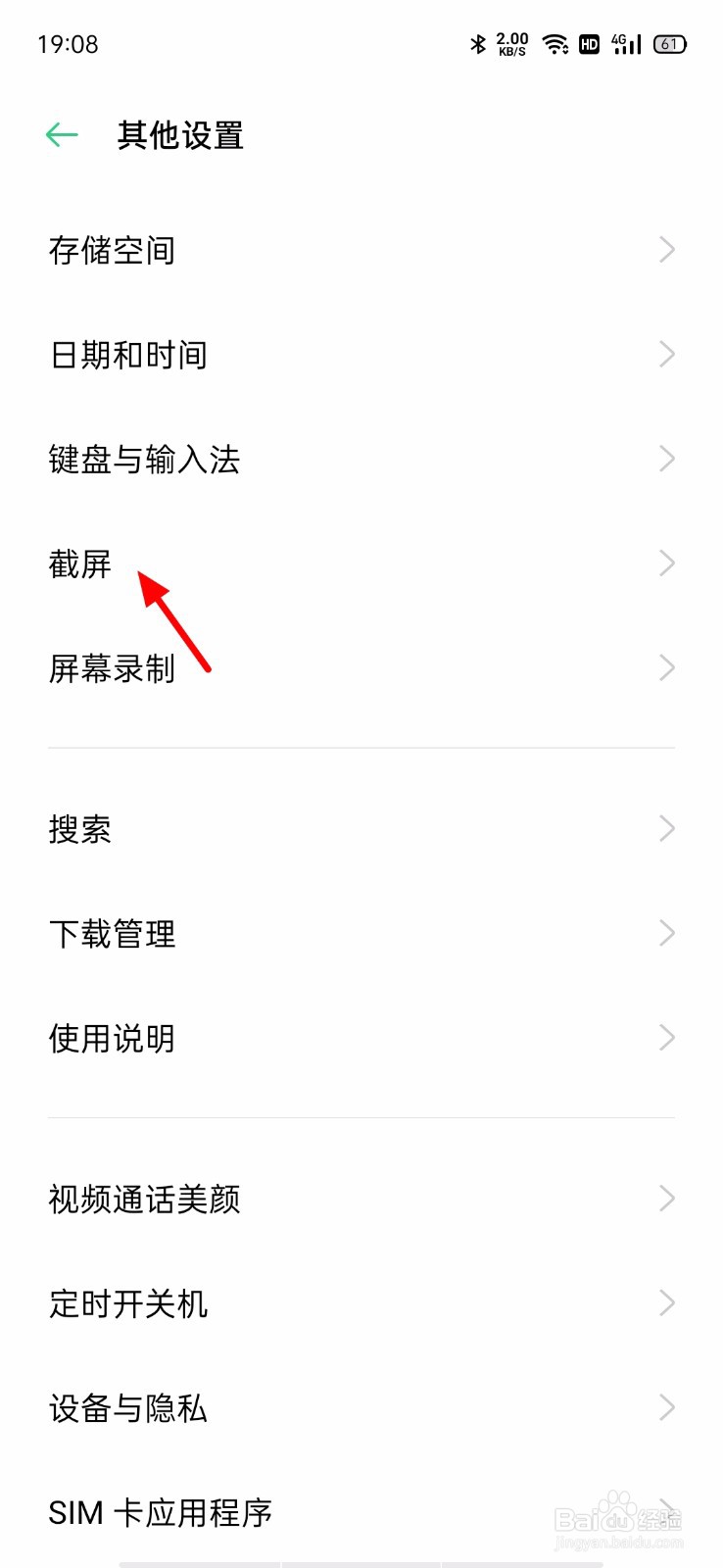Tap the battery level icon showing 61
Viewport: 723px width, 1568px height.
pyautogui.click(x=670, y=44)
